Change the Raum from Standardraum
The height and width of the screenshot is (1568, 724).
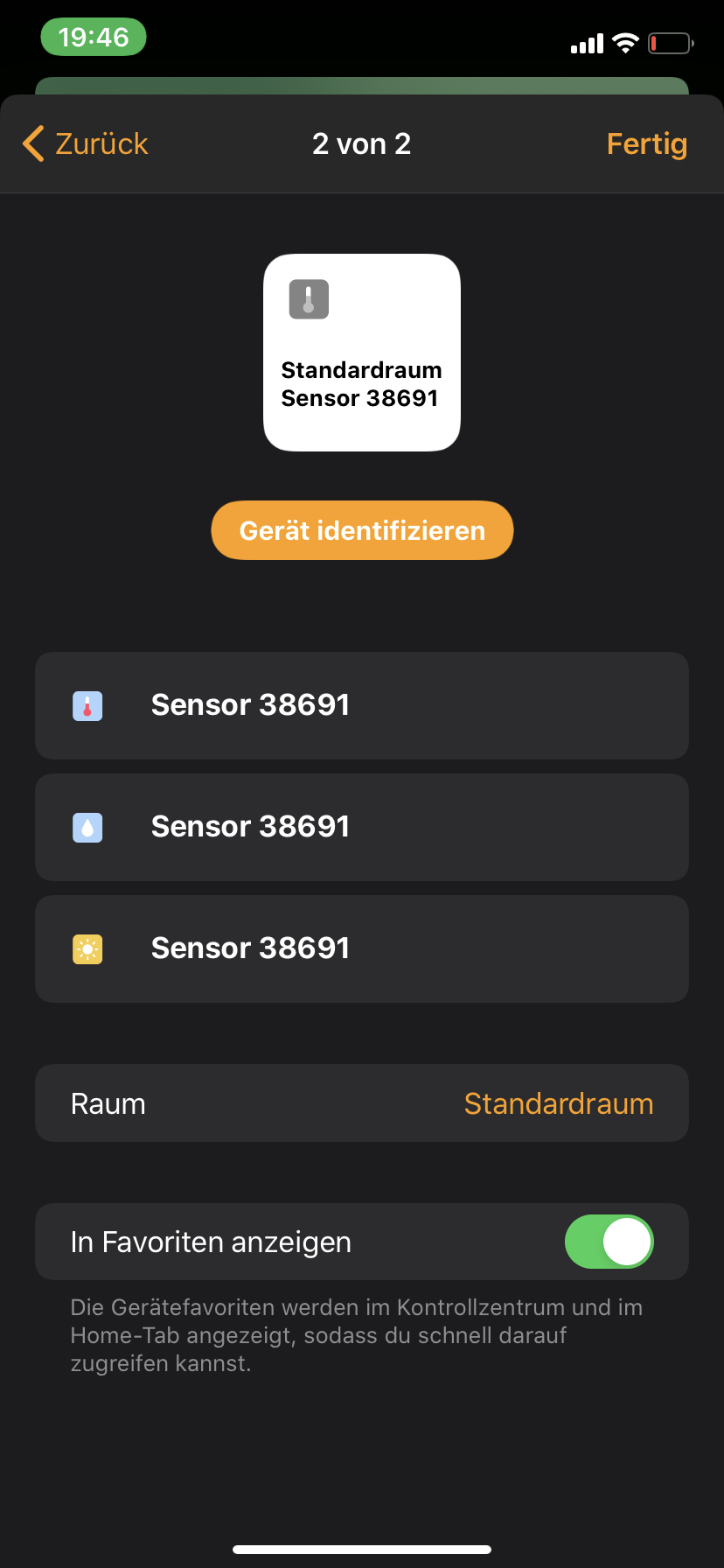(x=558, y=1103)
